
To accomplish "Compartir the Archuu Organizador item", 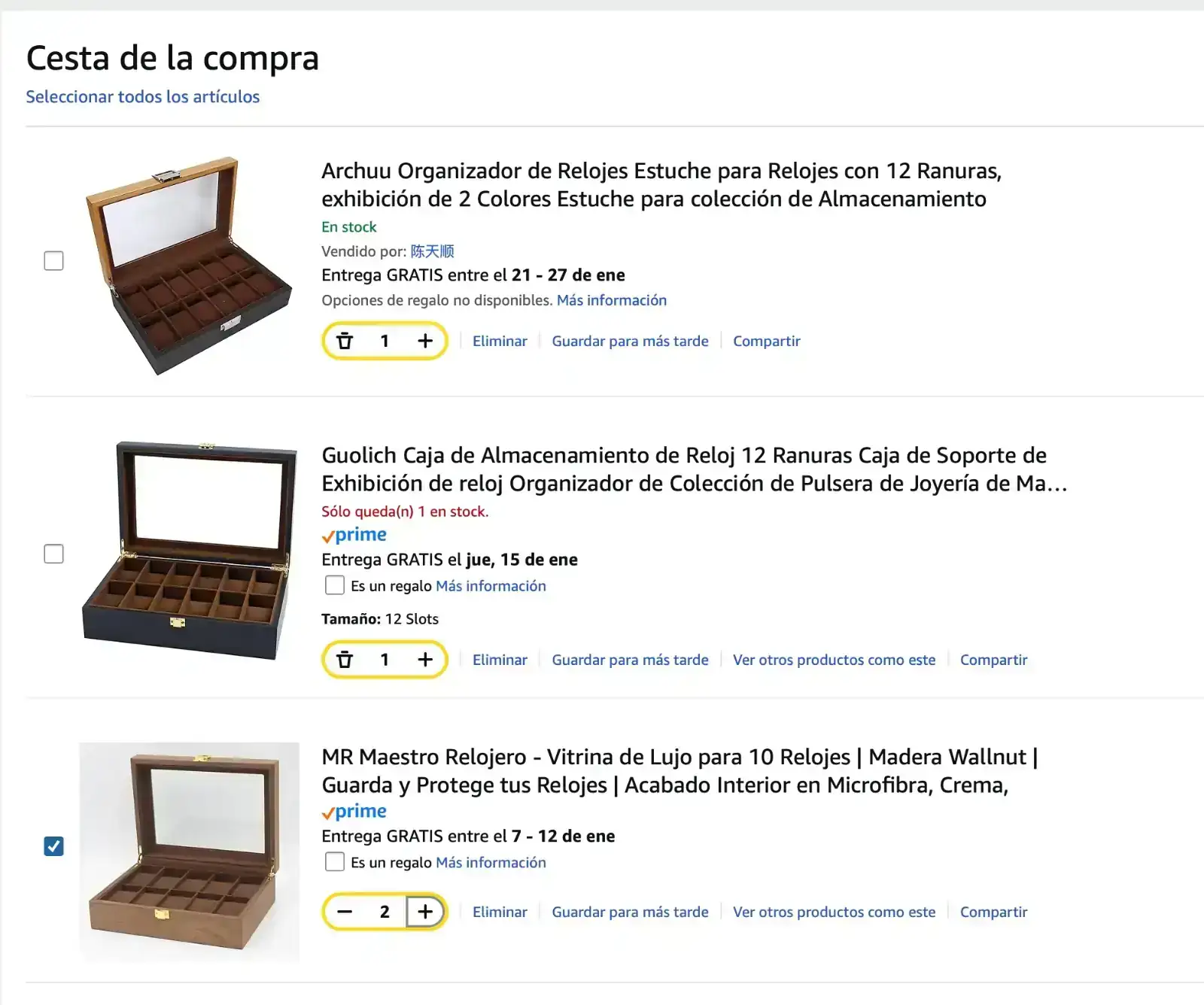I will pos(766,341).
